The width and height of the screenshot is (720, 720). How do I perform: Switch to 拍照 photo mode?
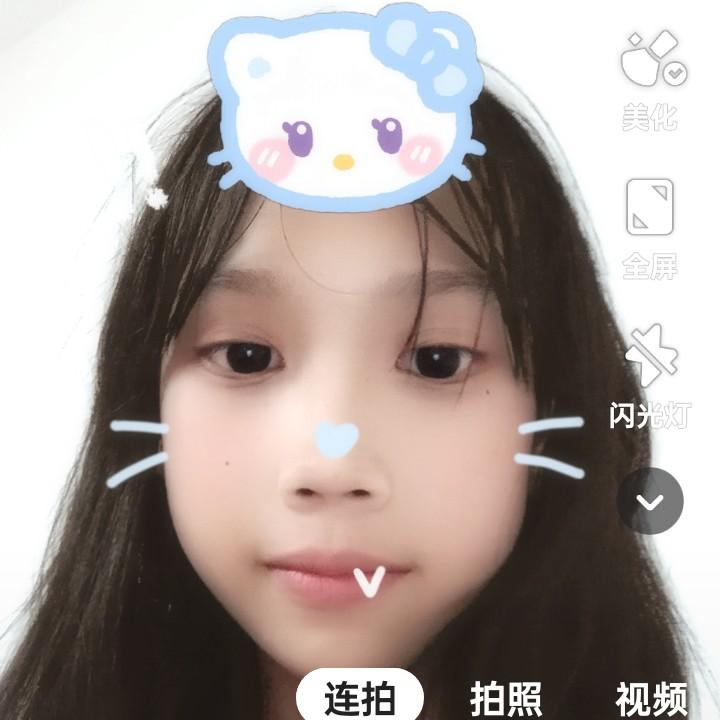click(x=506, y=697)
